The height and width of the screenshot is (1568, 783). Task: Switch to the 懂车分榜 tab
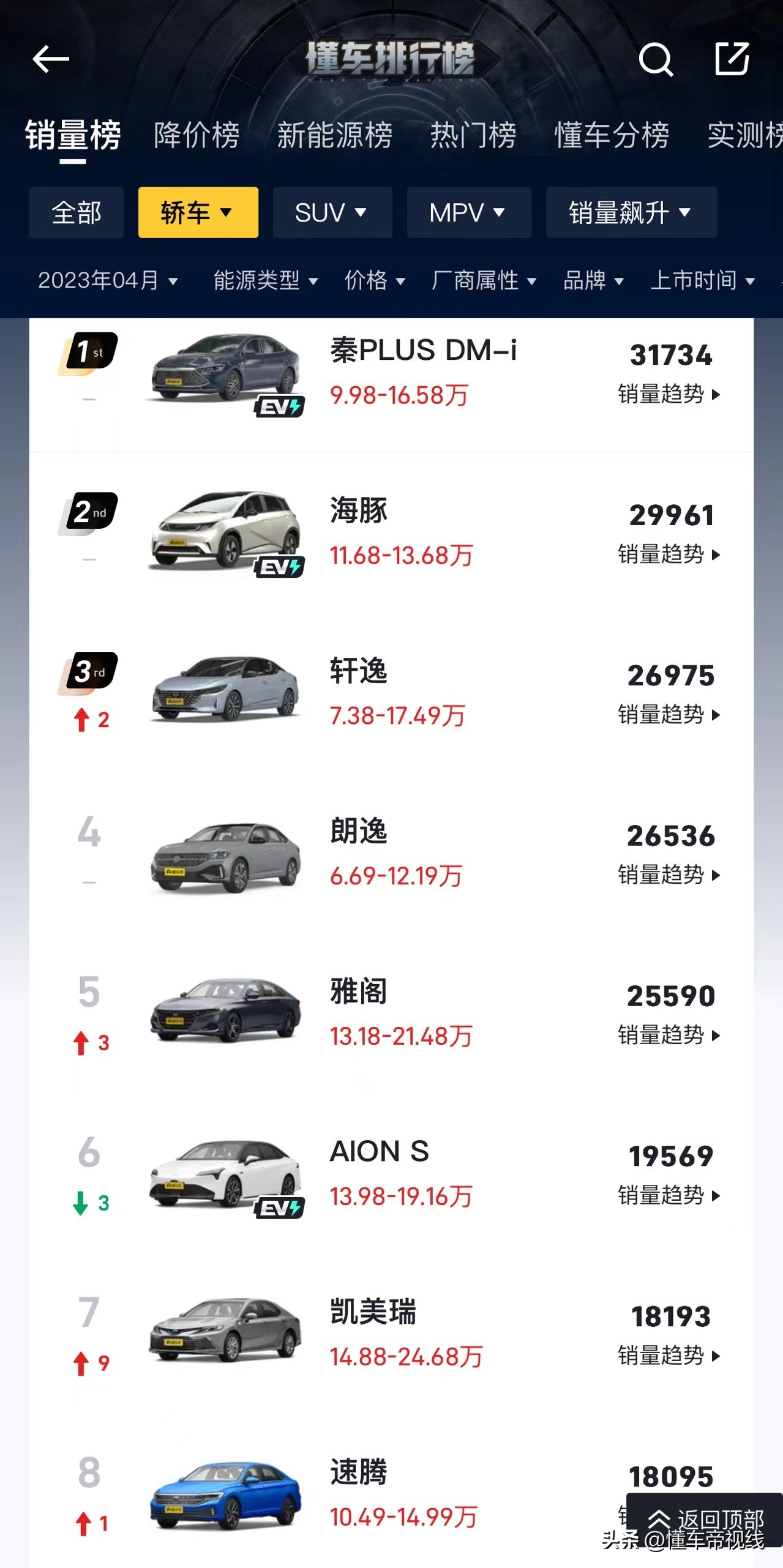611,135
